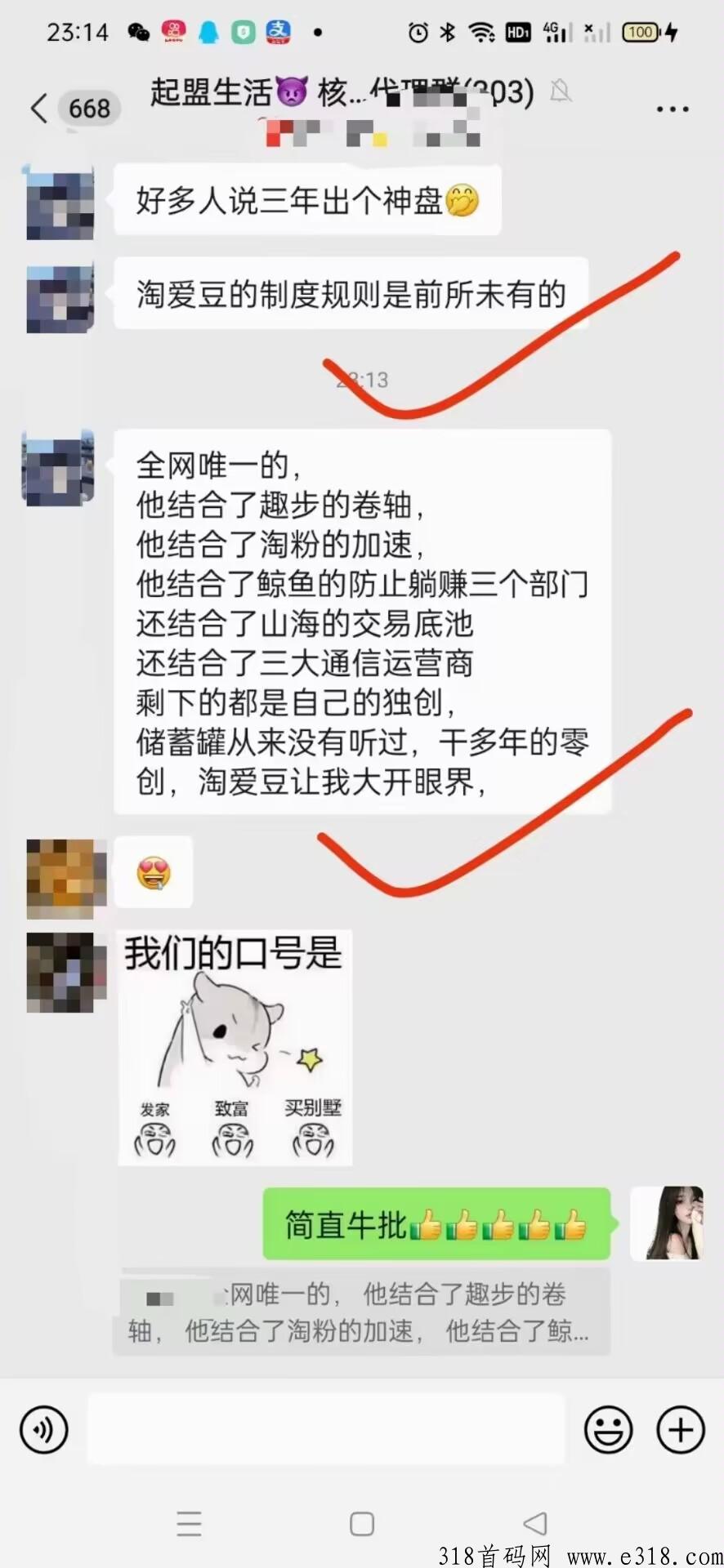Tap the message text field
Screen dimensions: 724x1568
tap(326, 1430)
